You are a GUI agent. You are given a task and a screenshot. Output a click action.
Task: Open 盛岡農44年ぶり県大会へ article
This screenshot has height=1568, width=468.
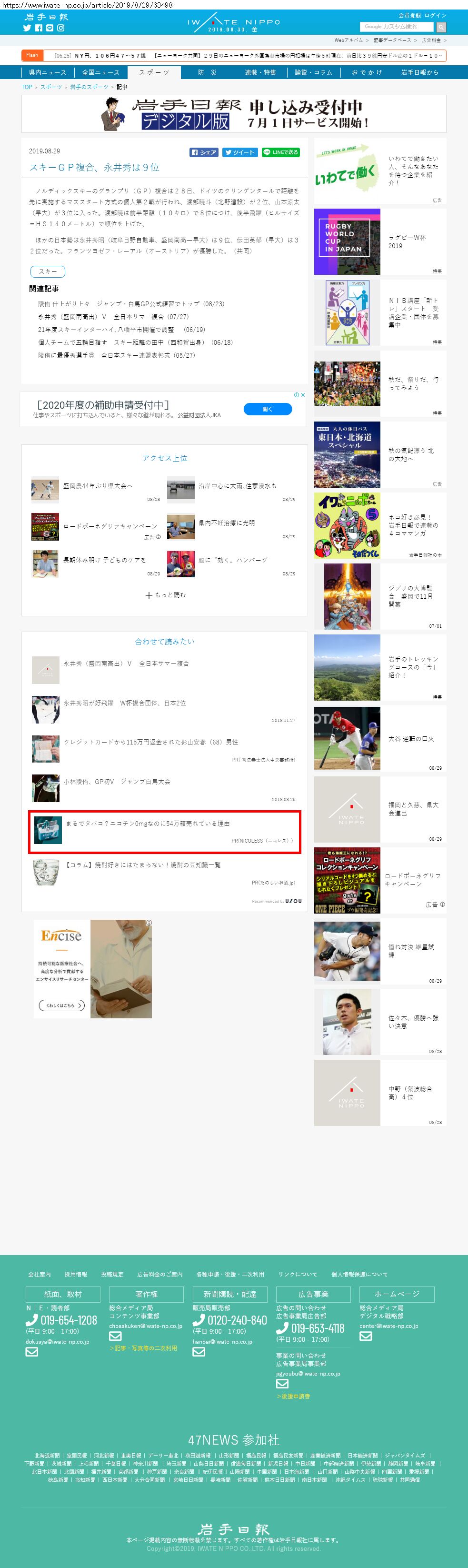[x=98, y=486]
